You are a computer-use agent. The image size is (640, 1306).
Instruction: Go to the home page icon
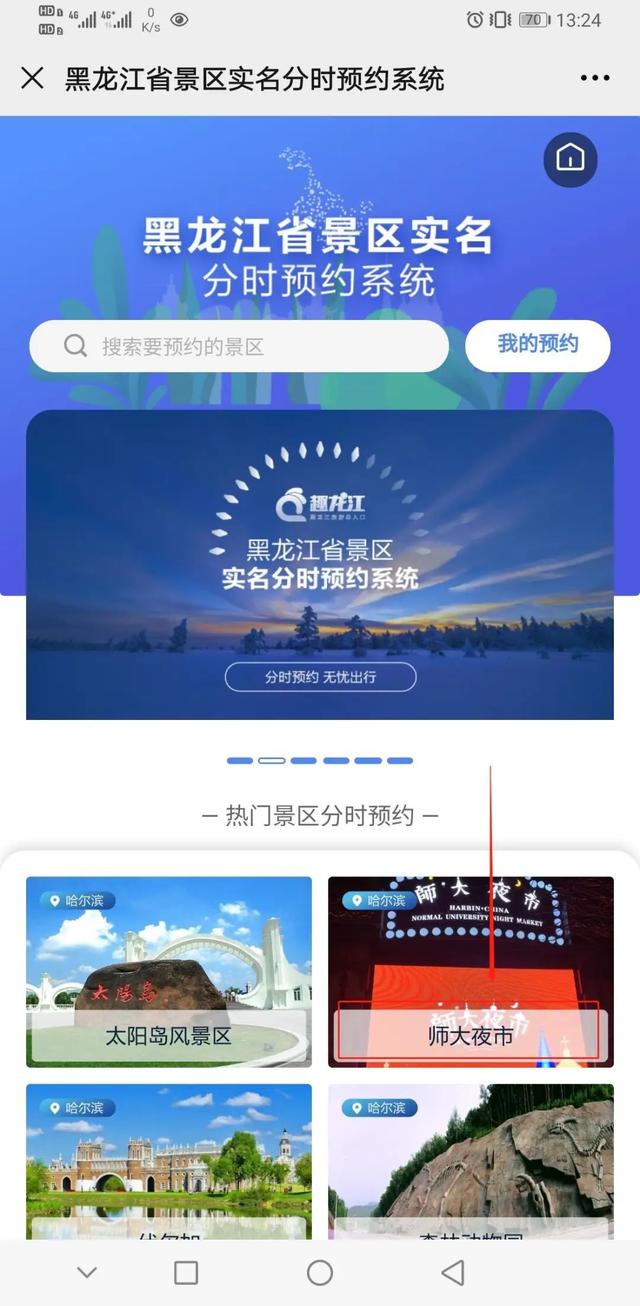coord(570,158)
